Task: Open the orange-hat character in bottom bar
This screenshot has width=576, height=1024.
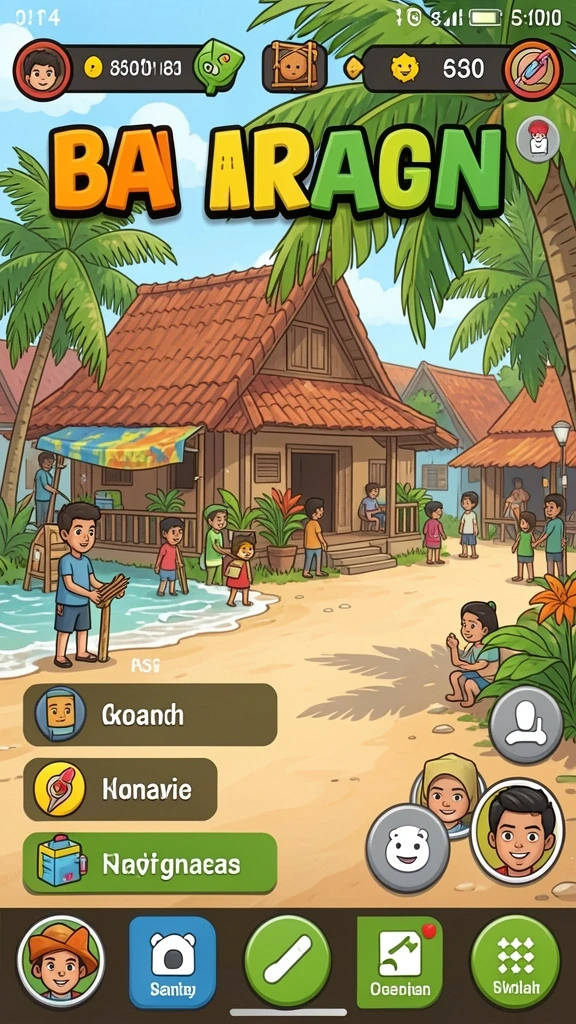Action: tap(61, 959)
